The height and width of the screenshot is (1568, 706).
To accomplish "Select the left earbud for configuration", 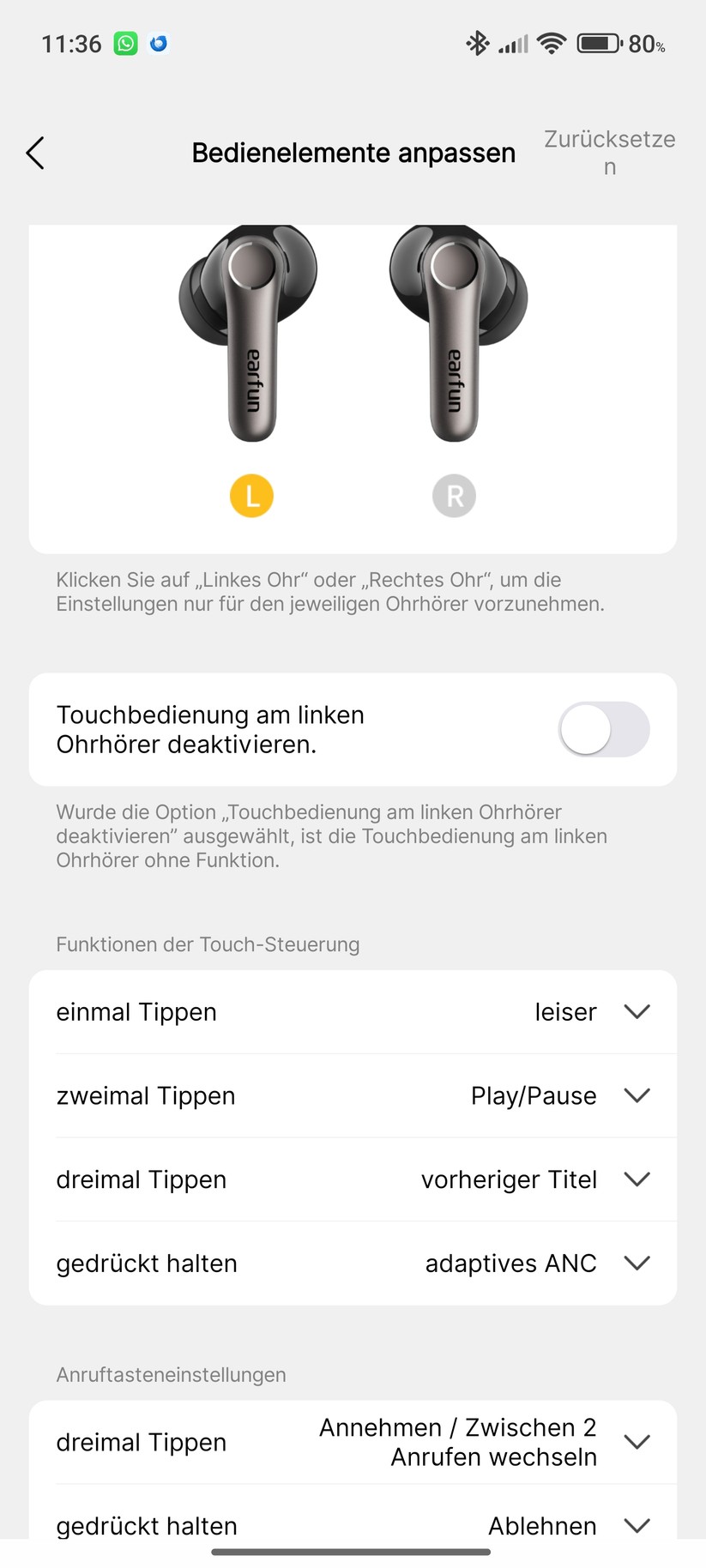I will 251,496.
